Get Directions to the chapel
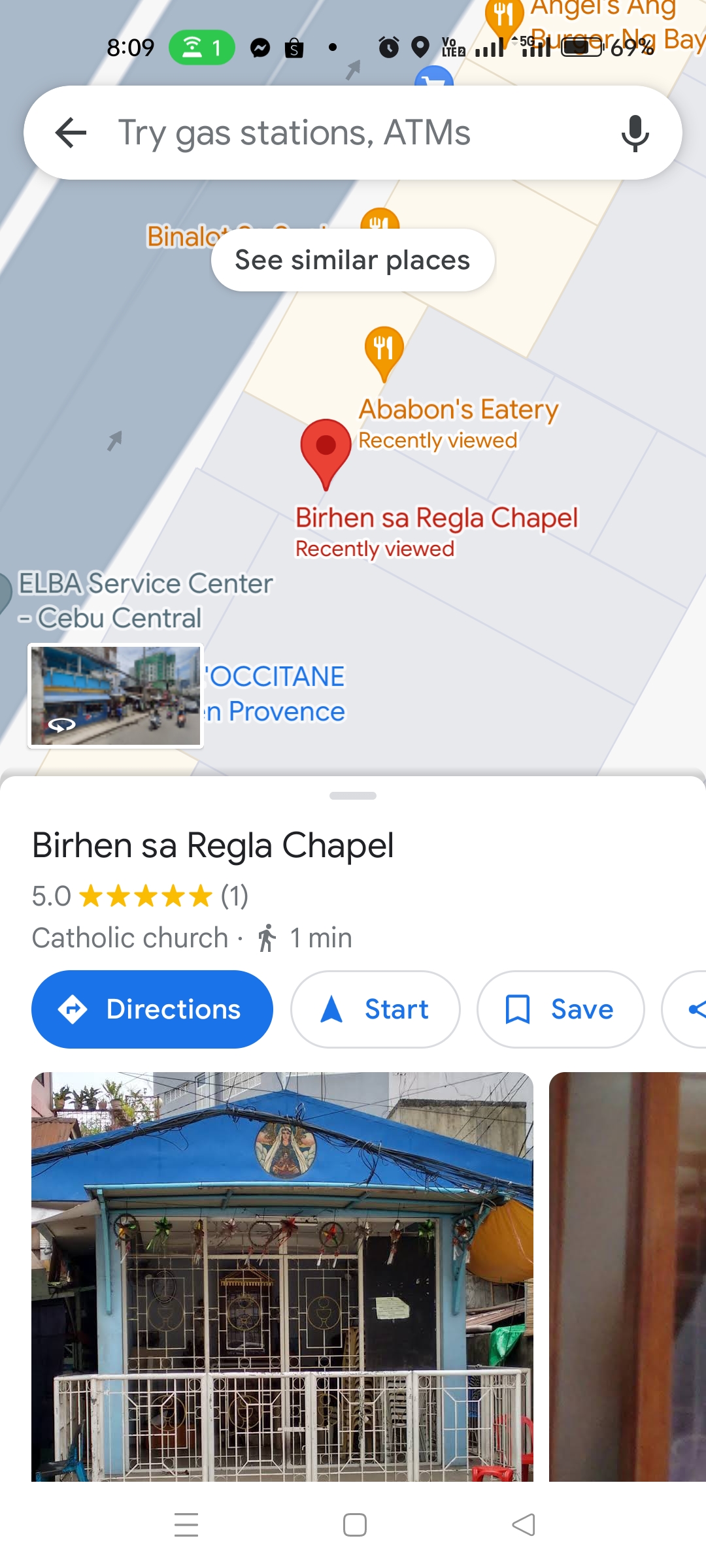 pyautogui.click(x=152, y=1009)
